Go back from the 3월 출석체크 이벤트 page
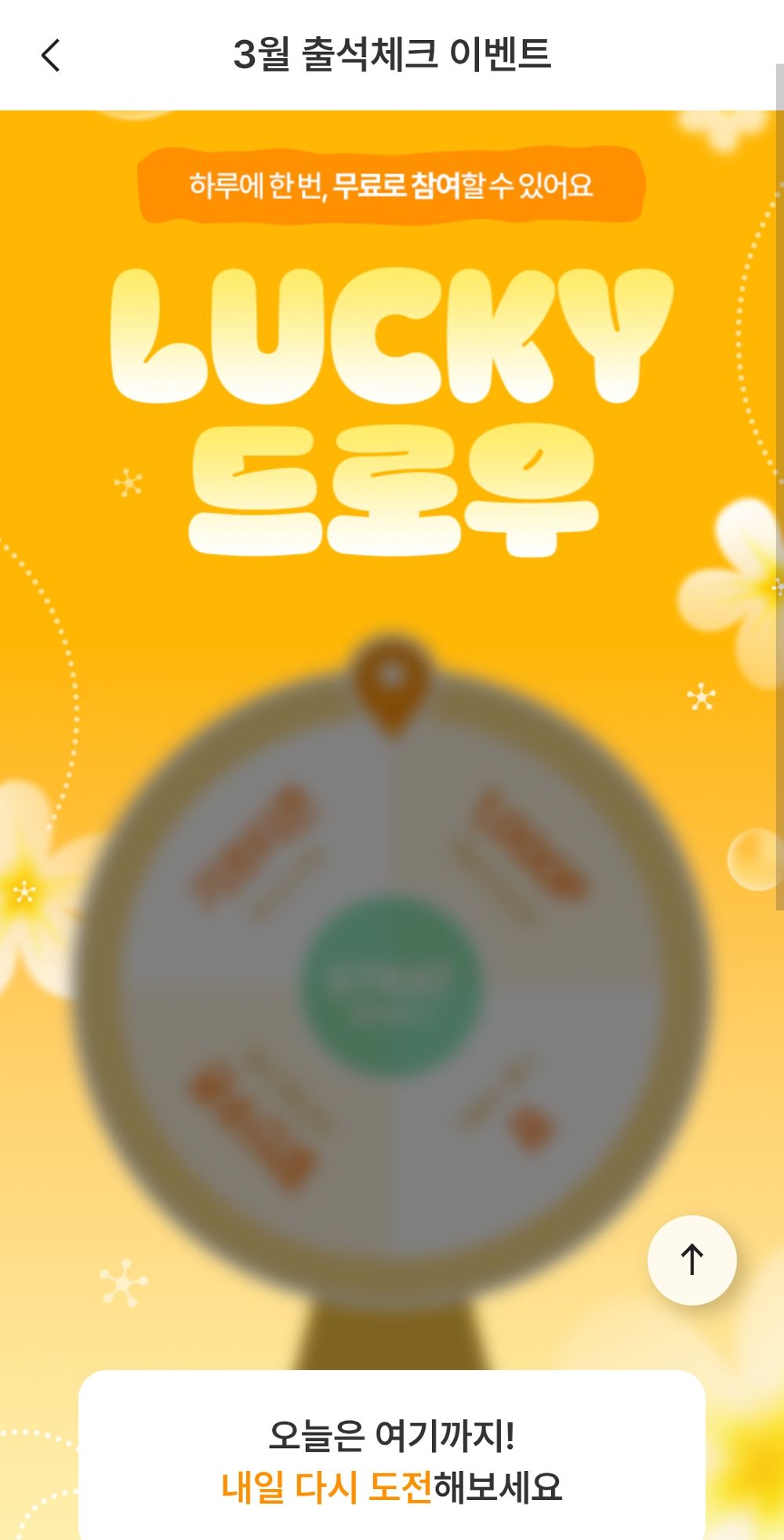 [x=51, y=56]
